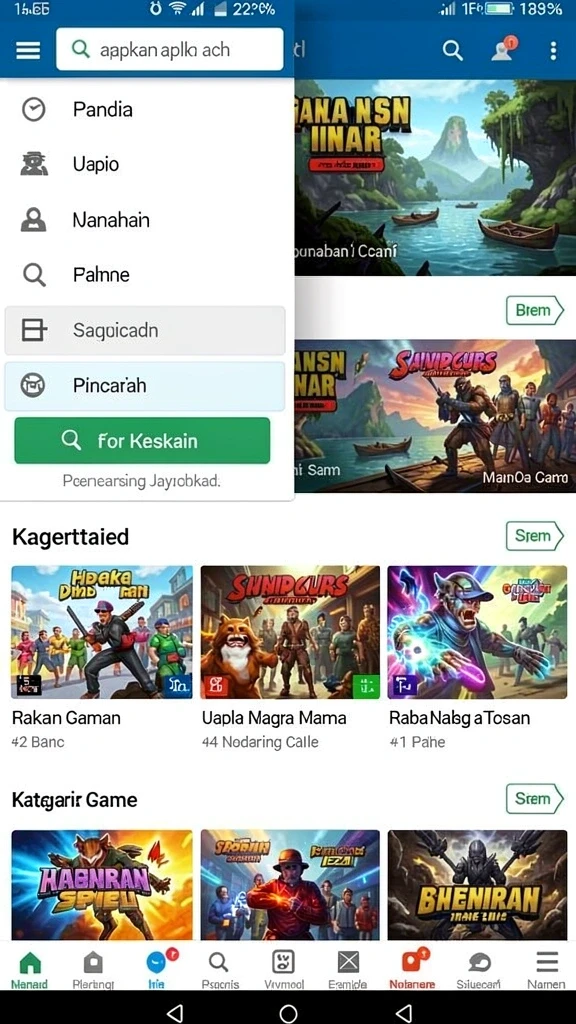This screenshot has width=576, height=1024.
Task: Open the profile notifications icon
Action: tap(502, 49)
